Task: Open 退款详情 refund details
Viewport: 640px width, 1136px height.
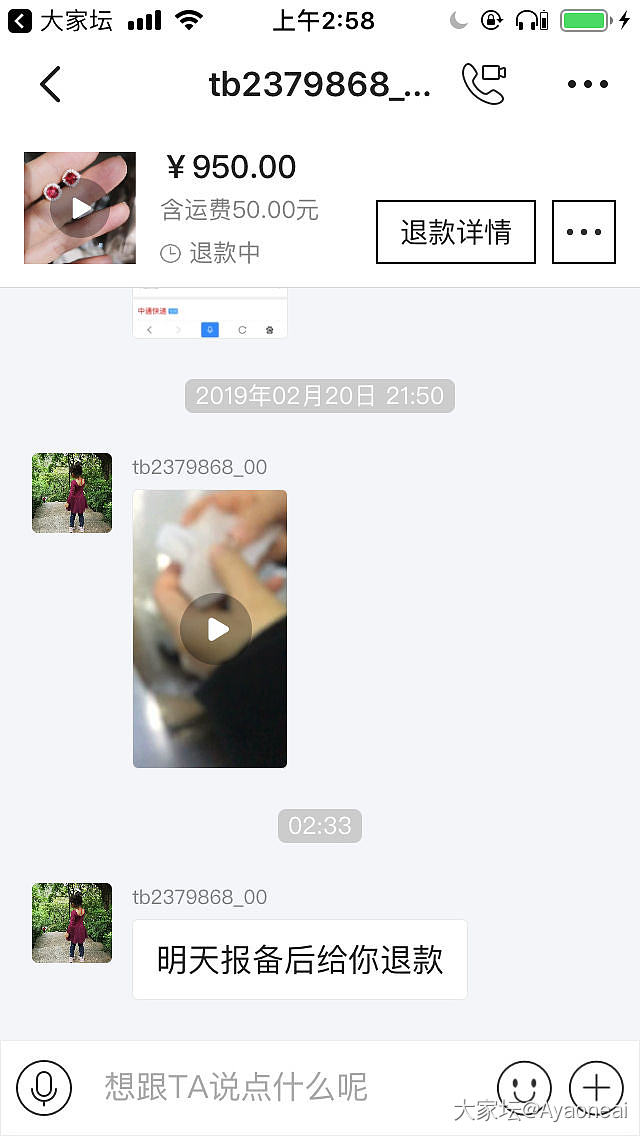Action: 456,232
